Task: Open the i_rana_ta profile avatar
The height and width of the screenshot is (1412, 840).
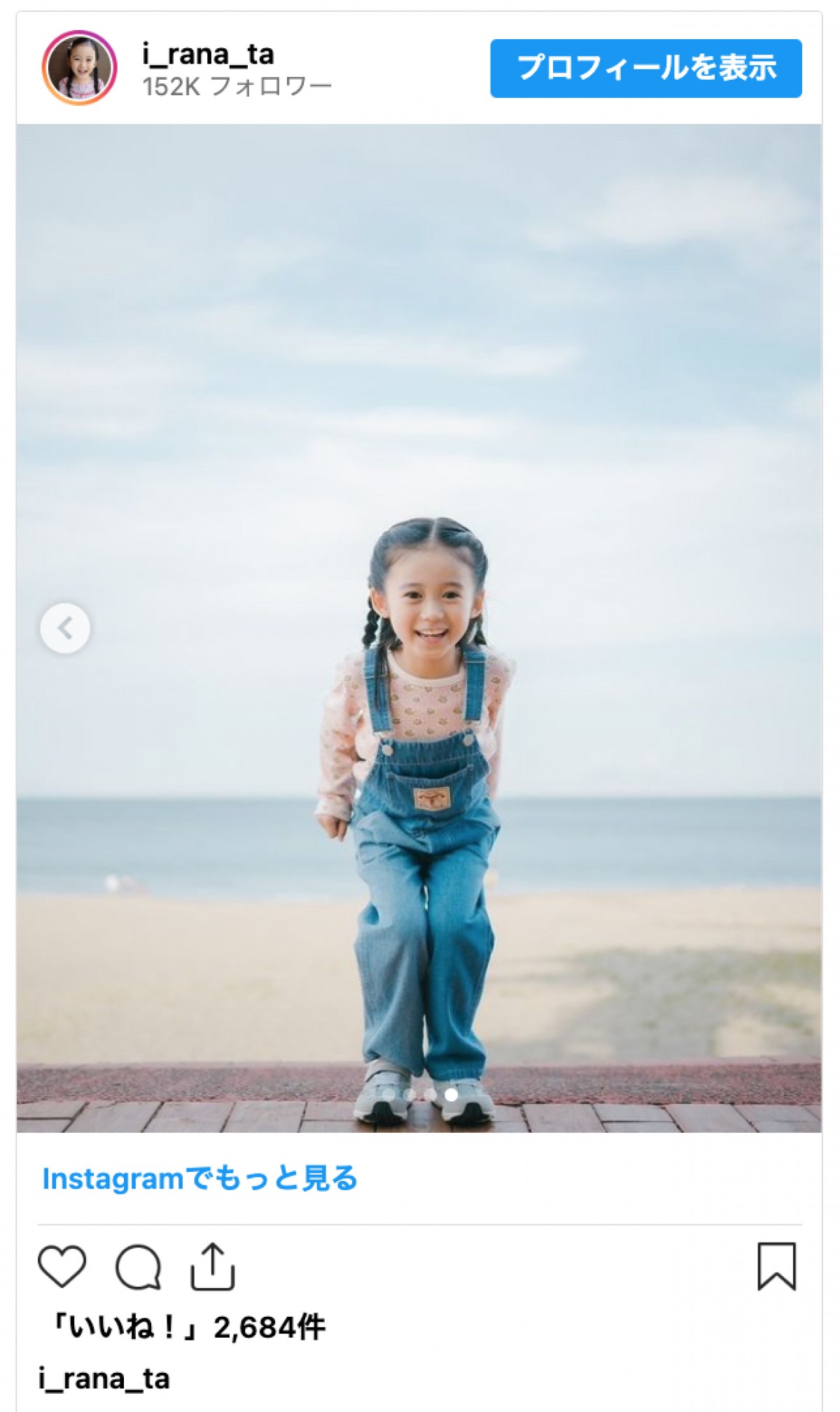Action: point(79,68)
